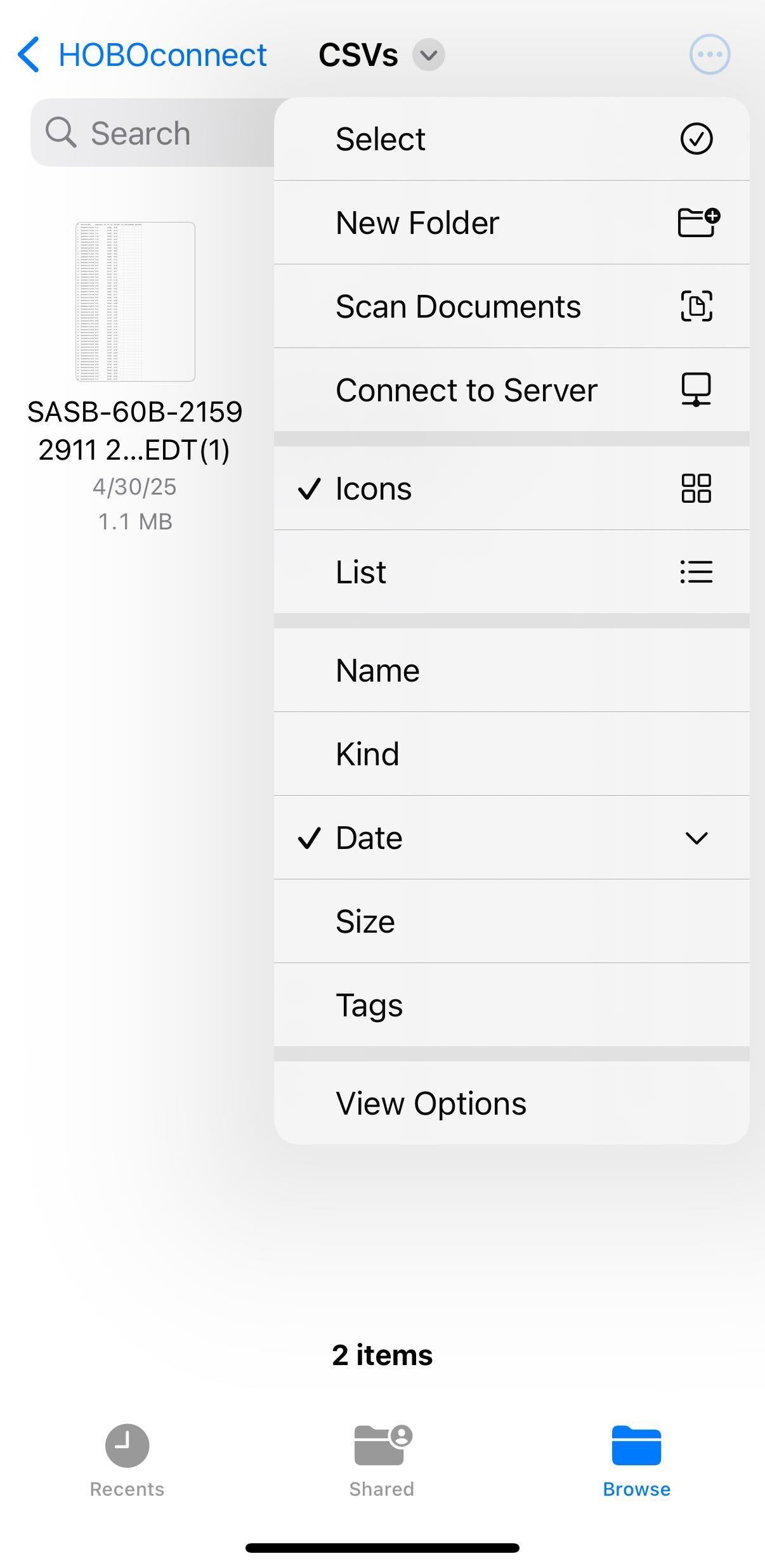Create a New Folder
The image size is (765, 1568).
tap(511, 223)
